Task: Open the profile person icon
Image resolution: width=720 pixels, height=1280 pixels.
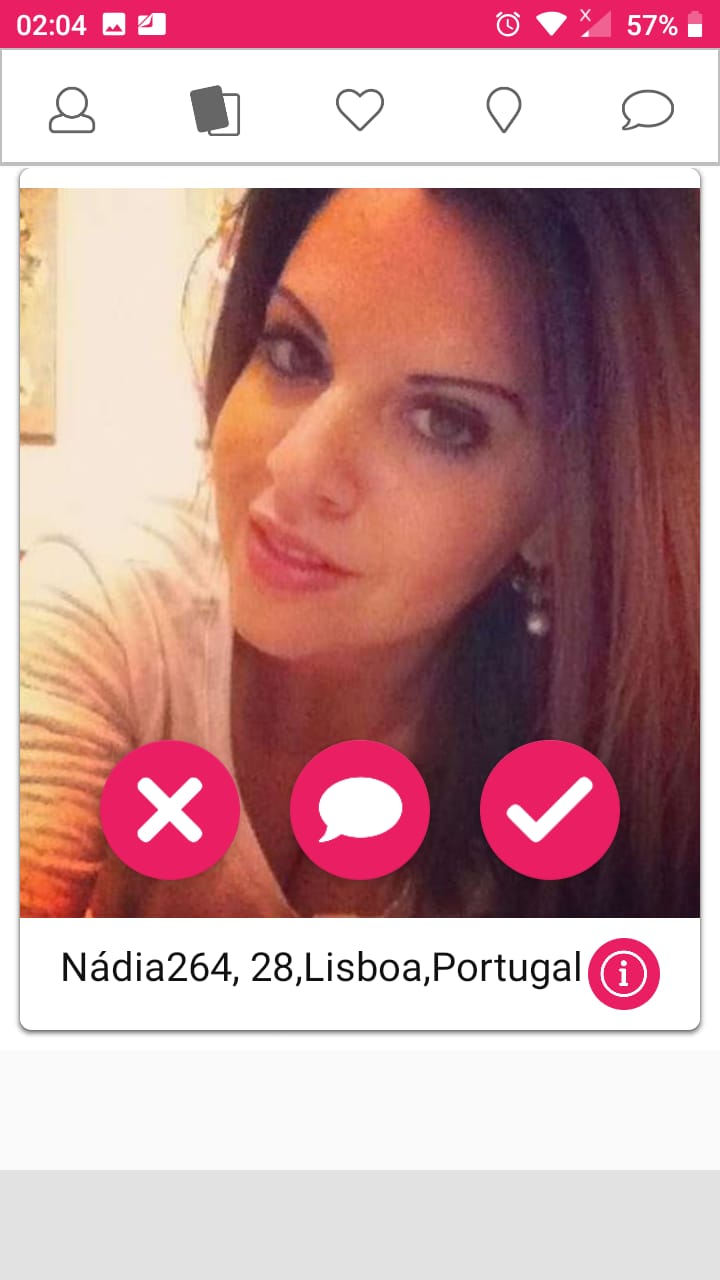Action: [71, 110]
